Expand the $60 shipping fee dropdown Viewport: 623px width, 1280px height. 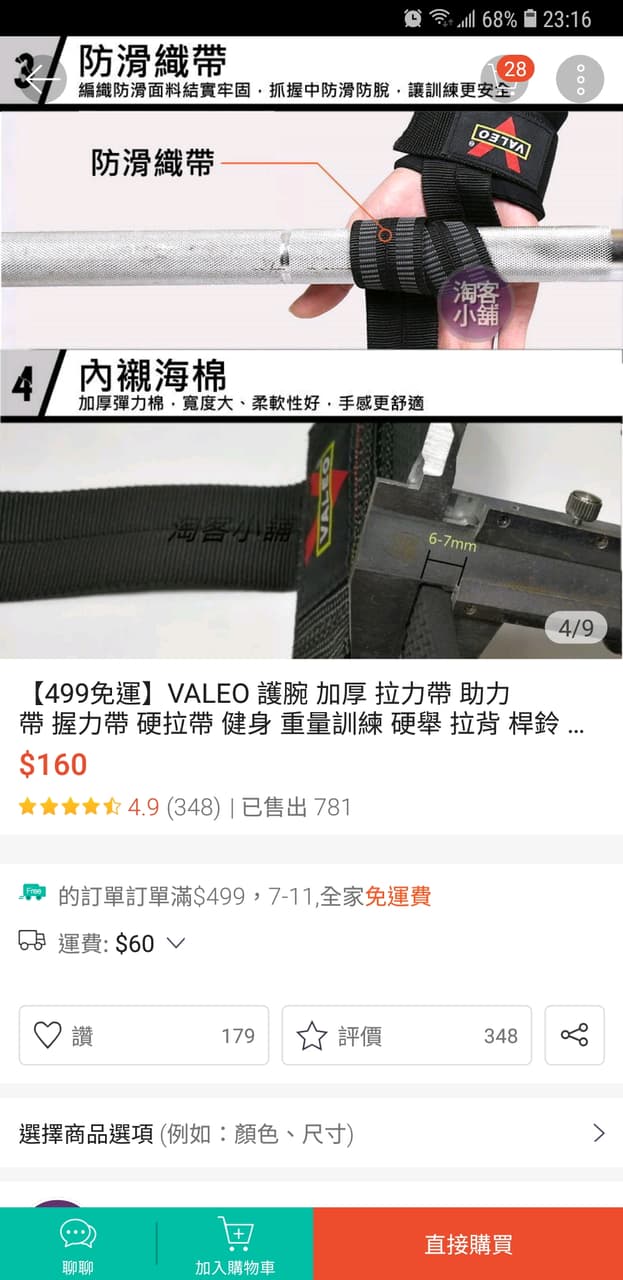coord(175,943)
